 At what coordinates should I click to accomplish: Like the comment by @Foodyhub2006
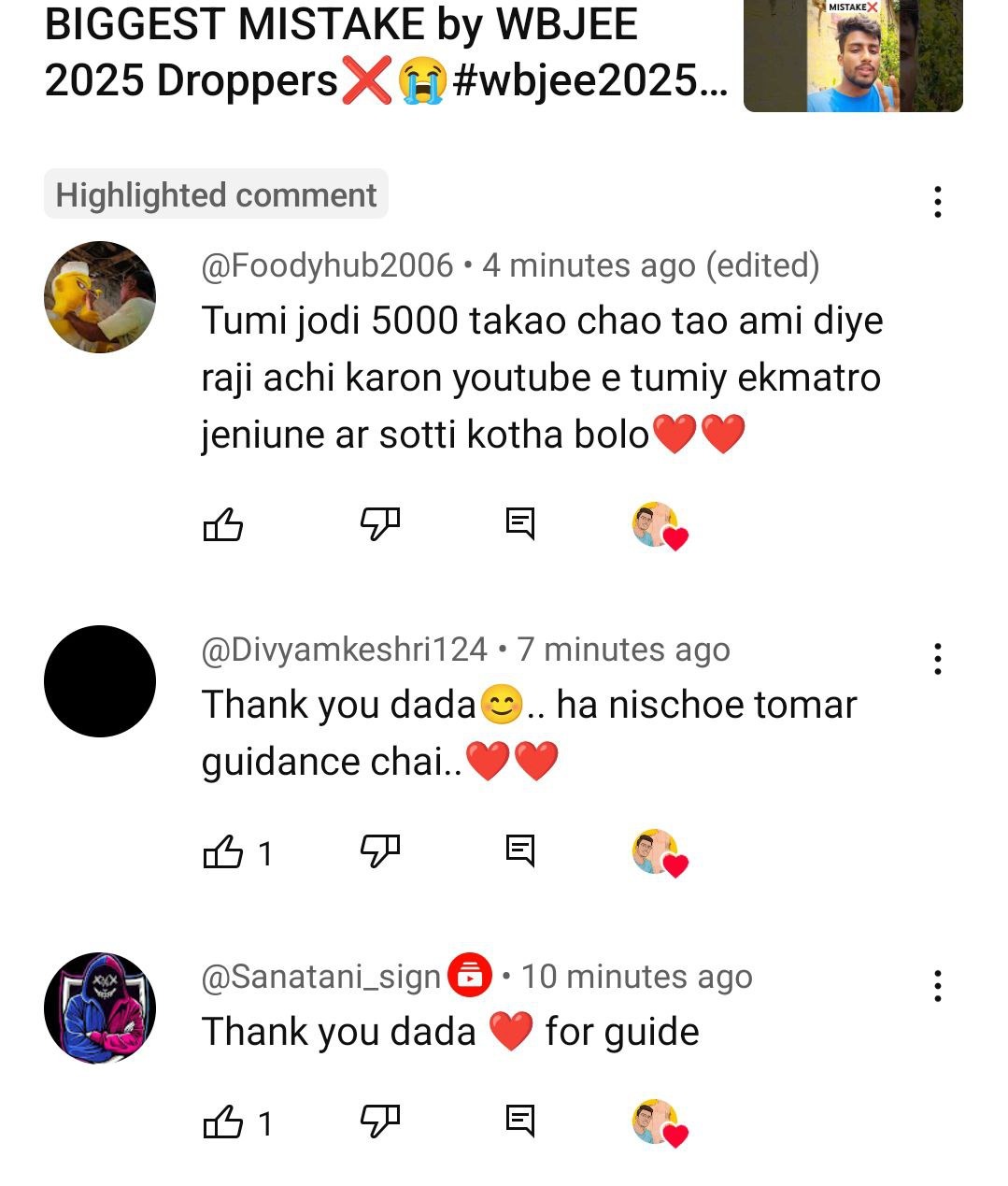[x=222, y=524]
